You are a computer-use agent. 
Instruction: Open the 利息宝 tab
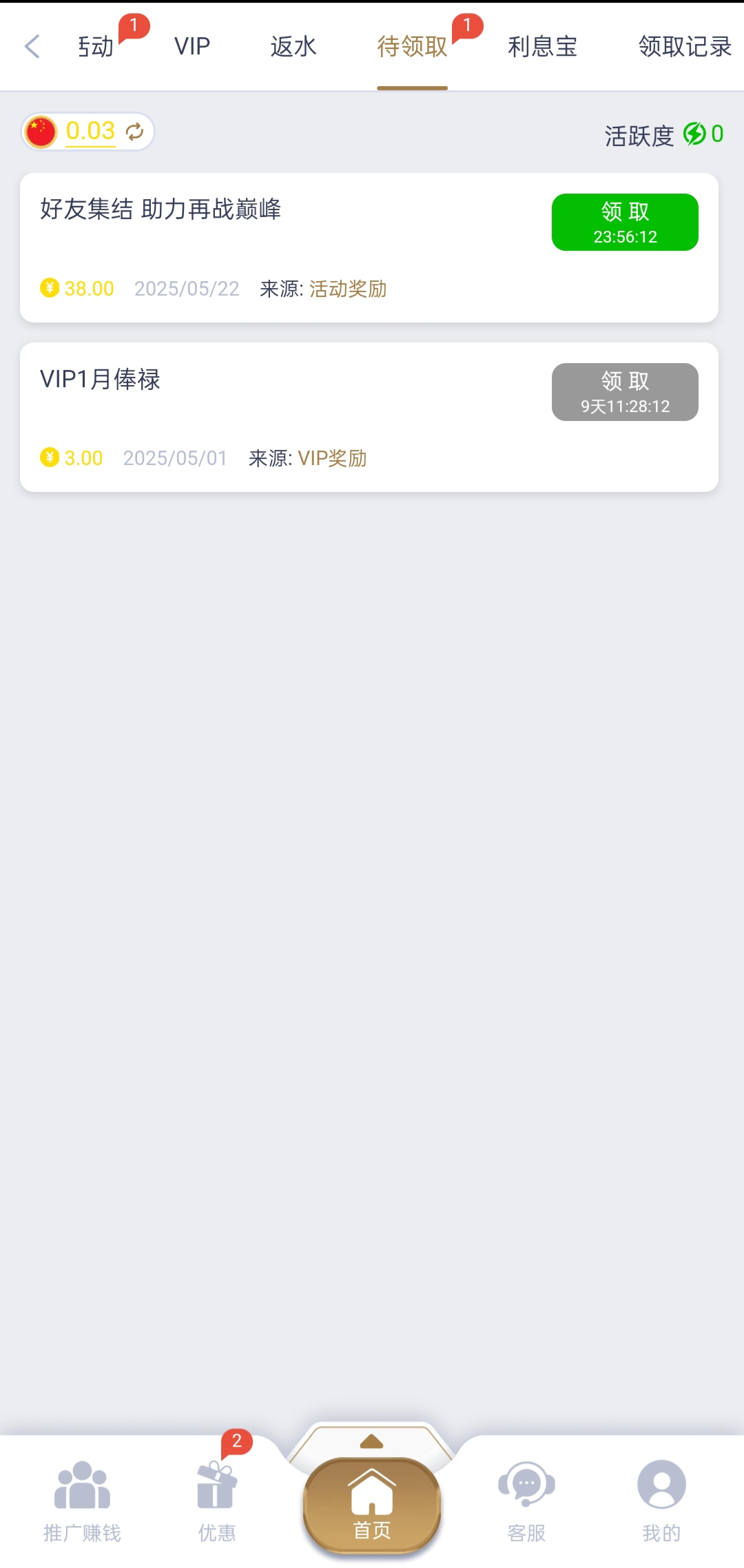click(542, 47)
